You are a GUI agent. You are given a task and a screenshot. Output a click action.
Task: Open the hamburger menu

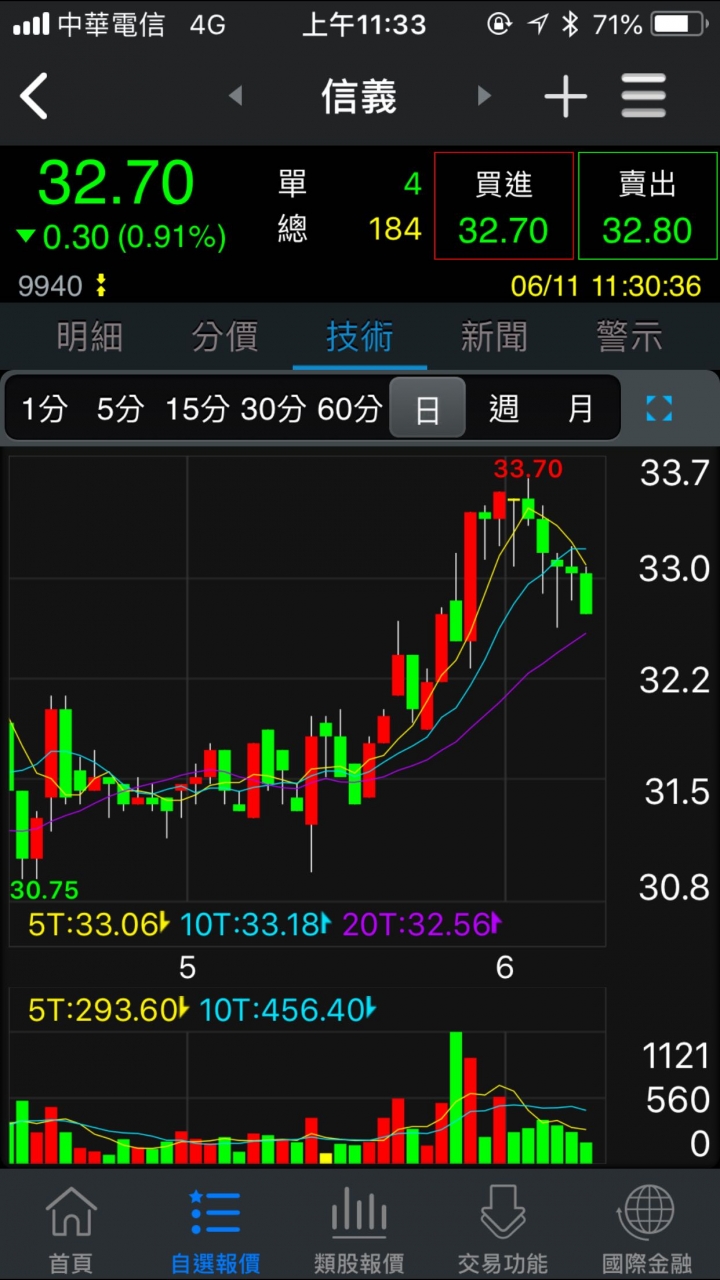coord(643,97)
